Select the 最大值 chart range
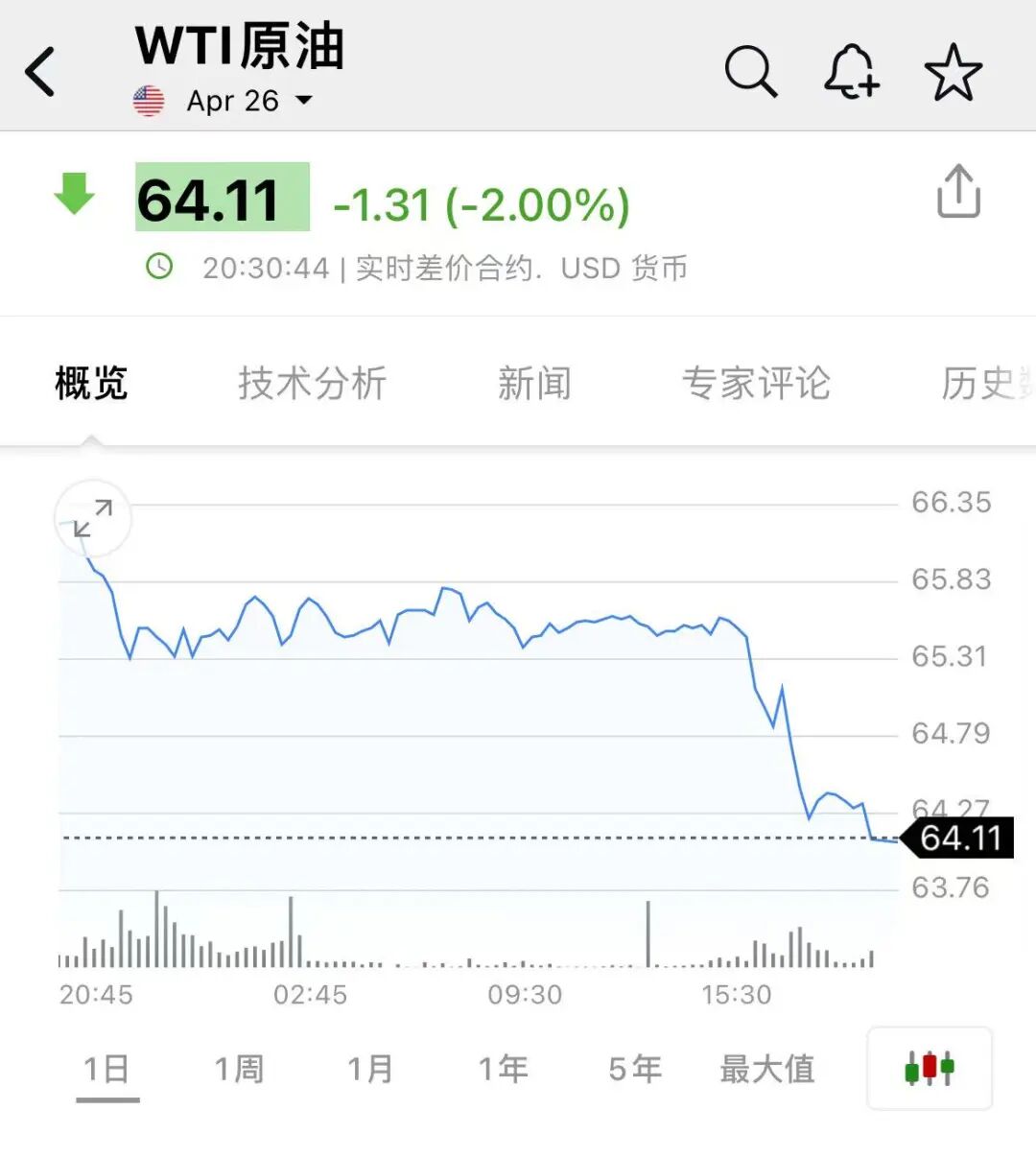This screenshot has width=1036, height=1157. coord(767,1069)
